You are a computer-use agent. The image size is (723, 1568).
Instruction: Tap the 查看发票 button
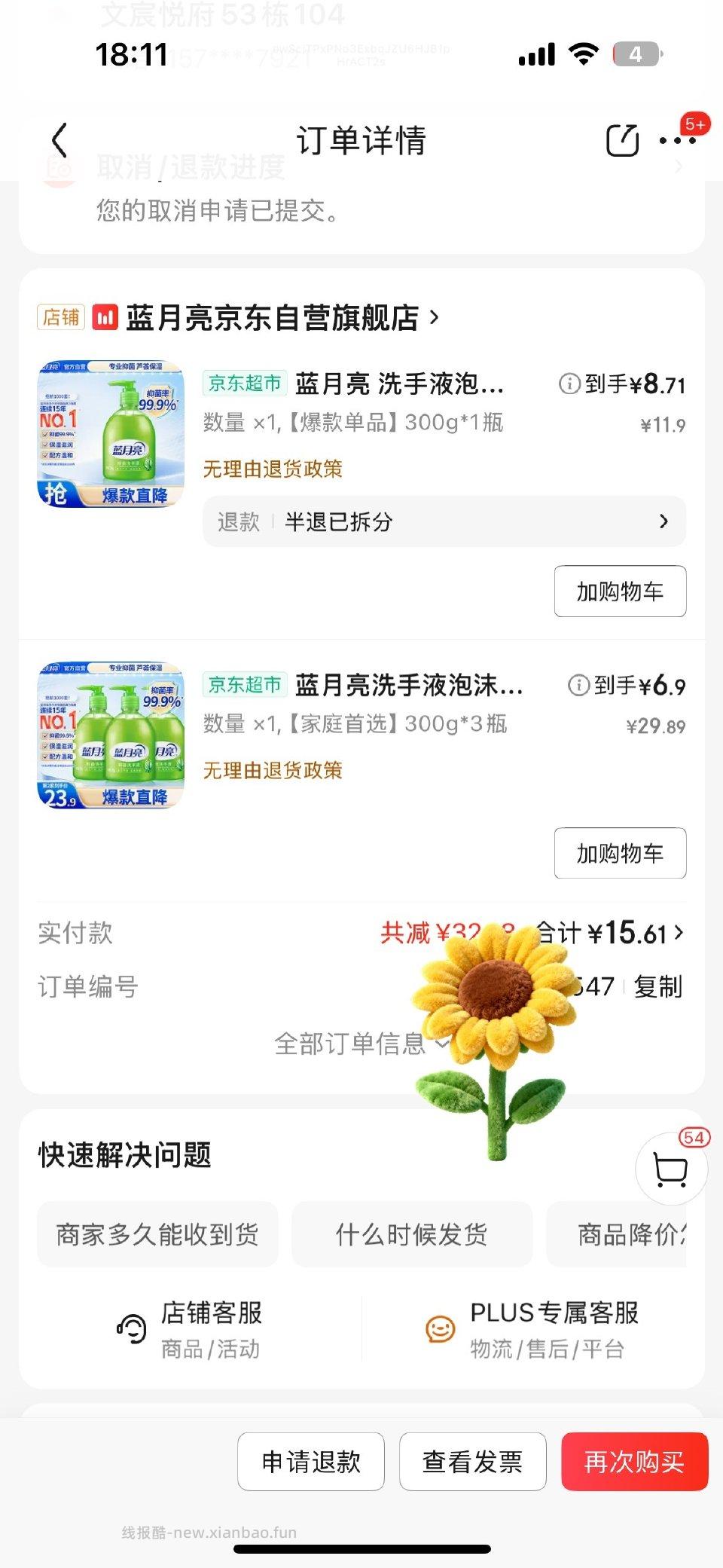[x=473, y=1461]
